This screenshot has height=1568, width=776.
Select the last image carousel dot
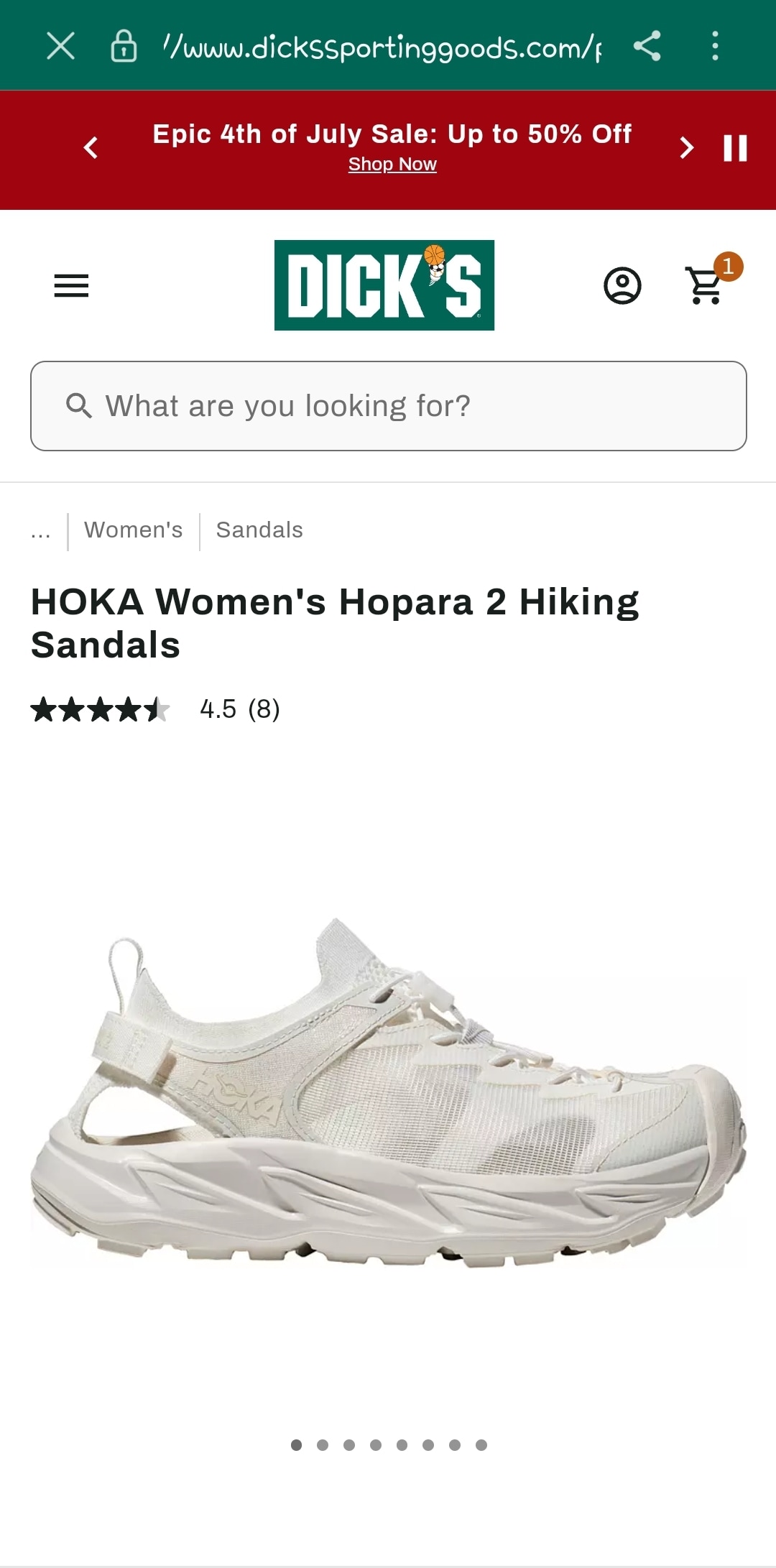click(481, 1445)
